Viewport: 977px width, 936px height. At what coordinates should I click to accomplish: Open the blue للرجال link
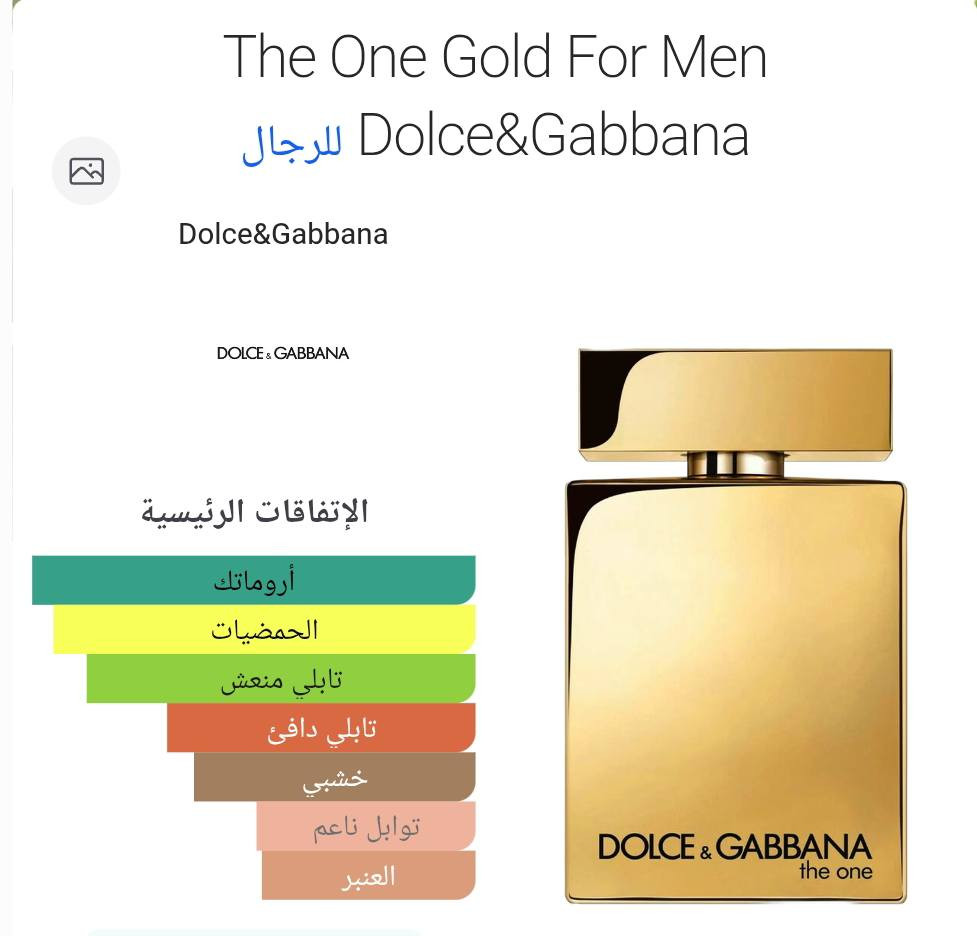coord(292,141)
